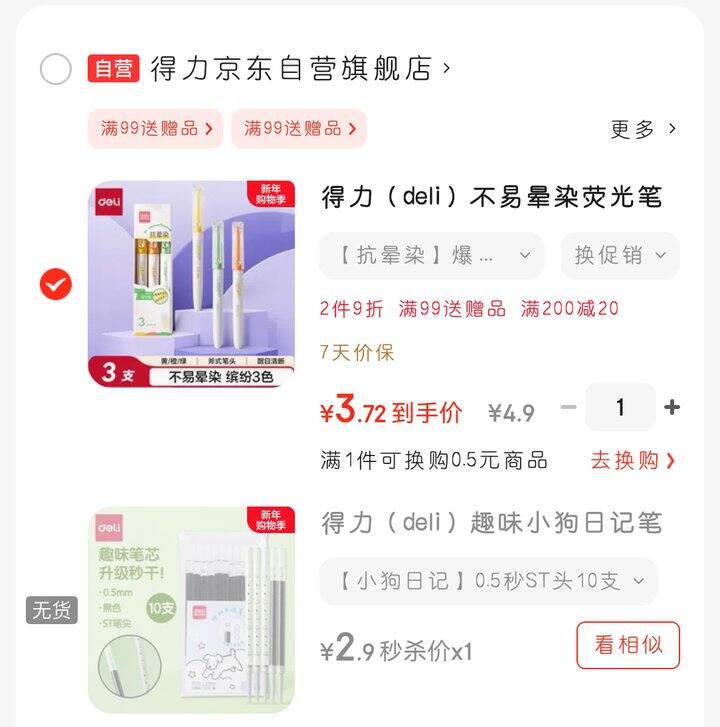This screenshot has height=727, width=720.
Task: Open 得力（deli）不易晕染荧光笔 product title
Action: point(491,197)
